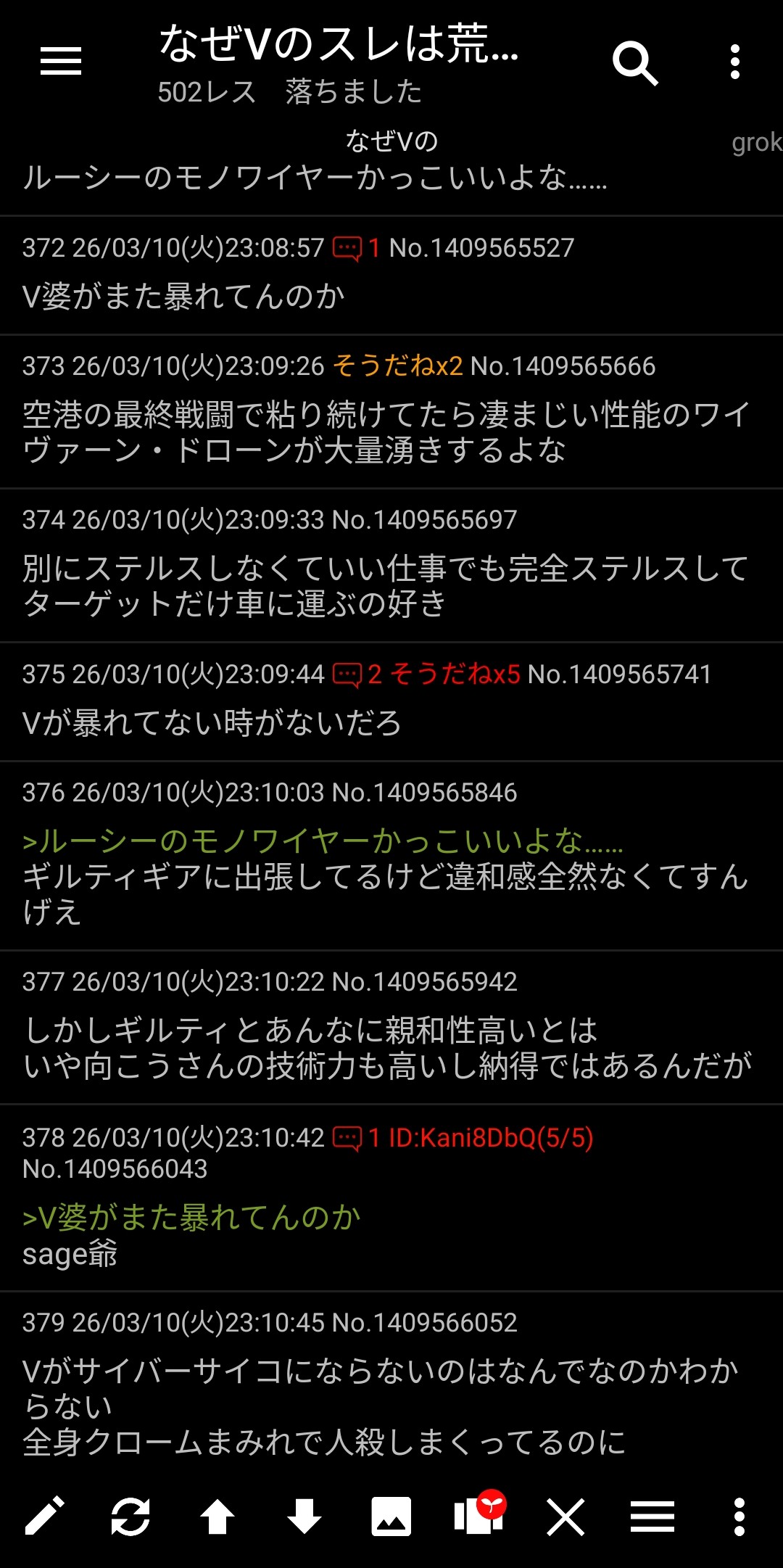Close this thread with the X icon

(565, 1517)
